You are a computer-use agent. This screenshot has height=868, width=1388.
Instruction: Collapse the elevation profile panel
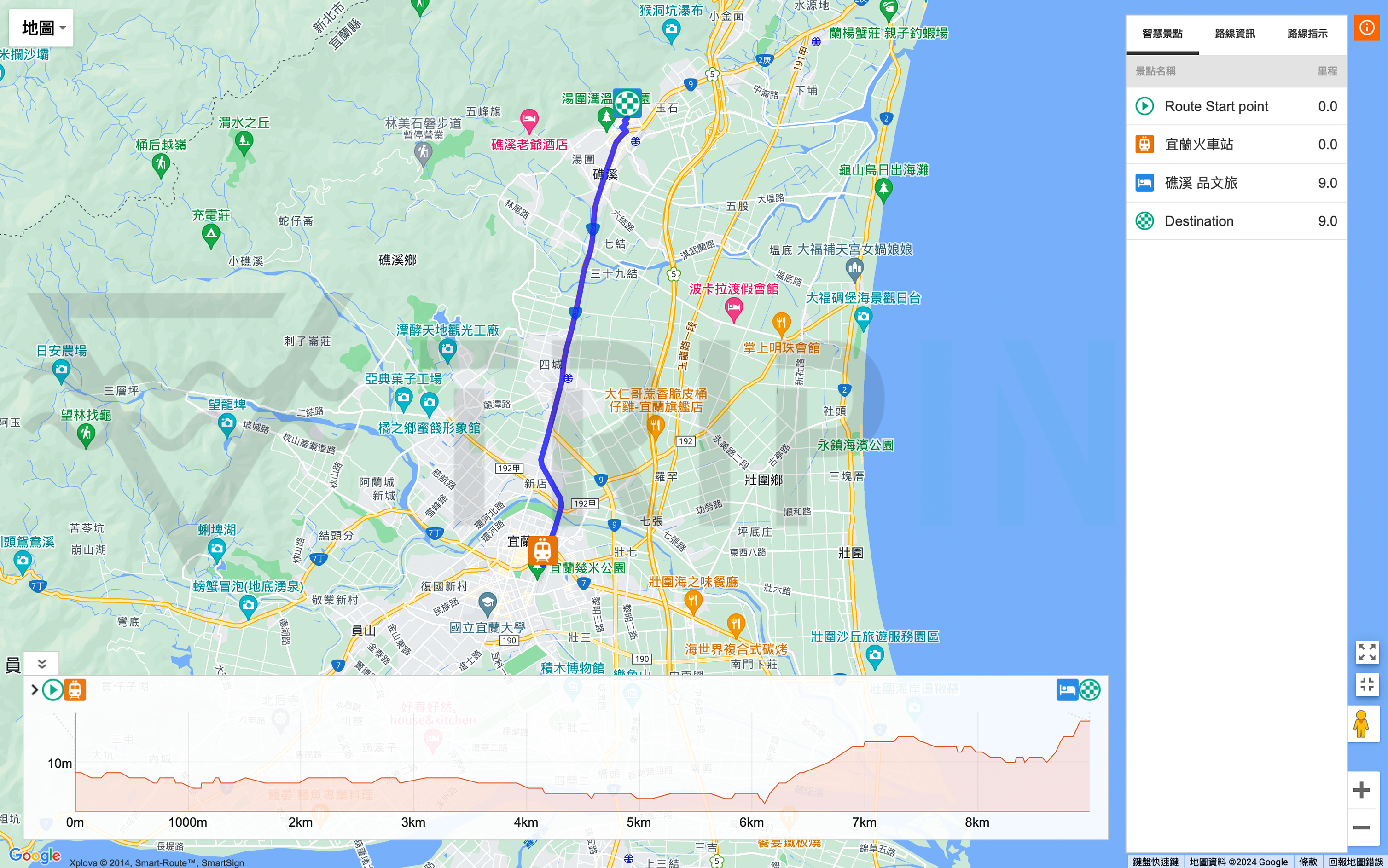click(x=42, y=664)
